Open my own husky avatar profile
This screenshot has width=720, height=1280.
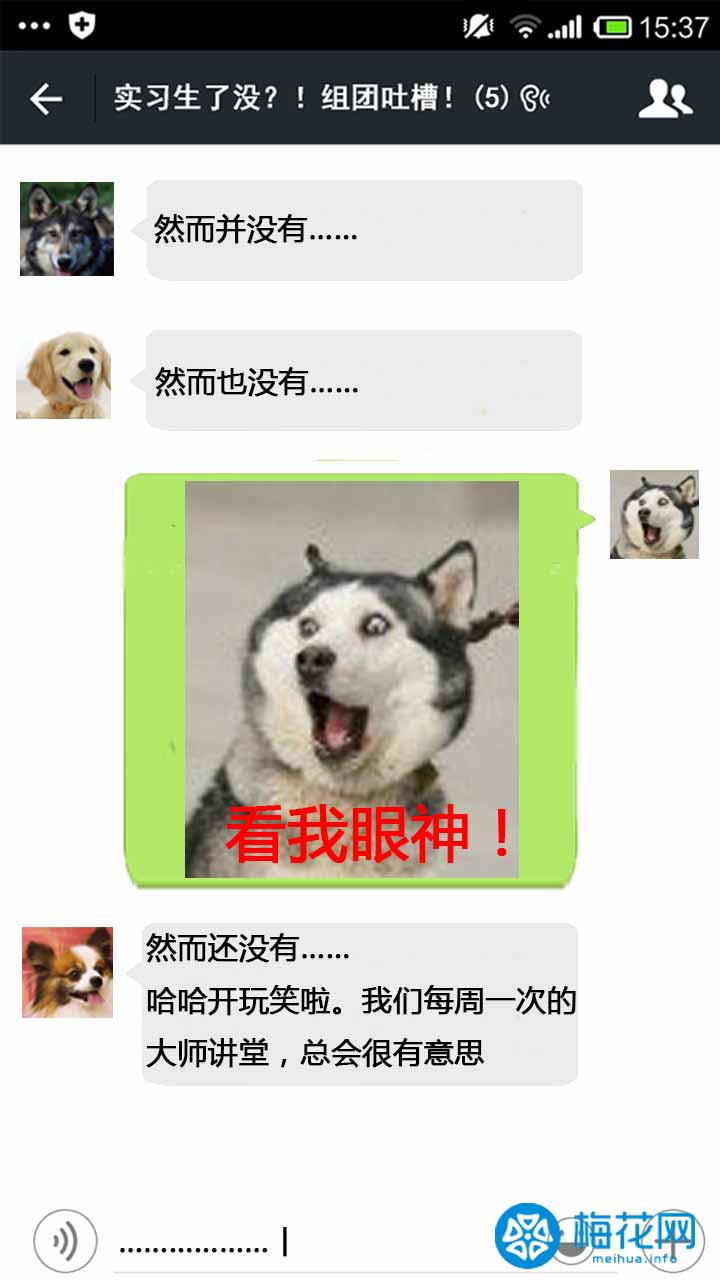(x=654, y=514)
